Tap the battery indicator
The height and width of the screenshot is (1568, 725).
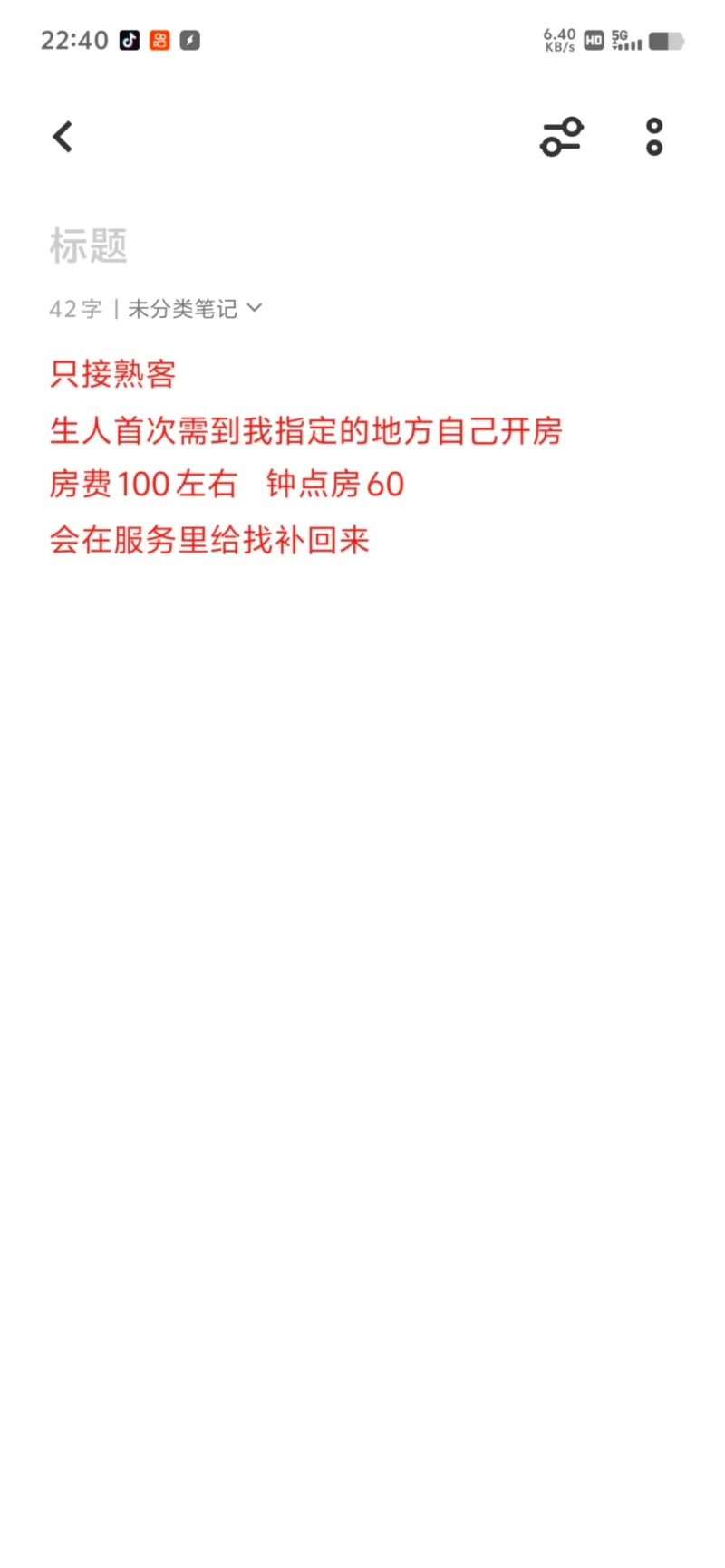coord(668,41)
